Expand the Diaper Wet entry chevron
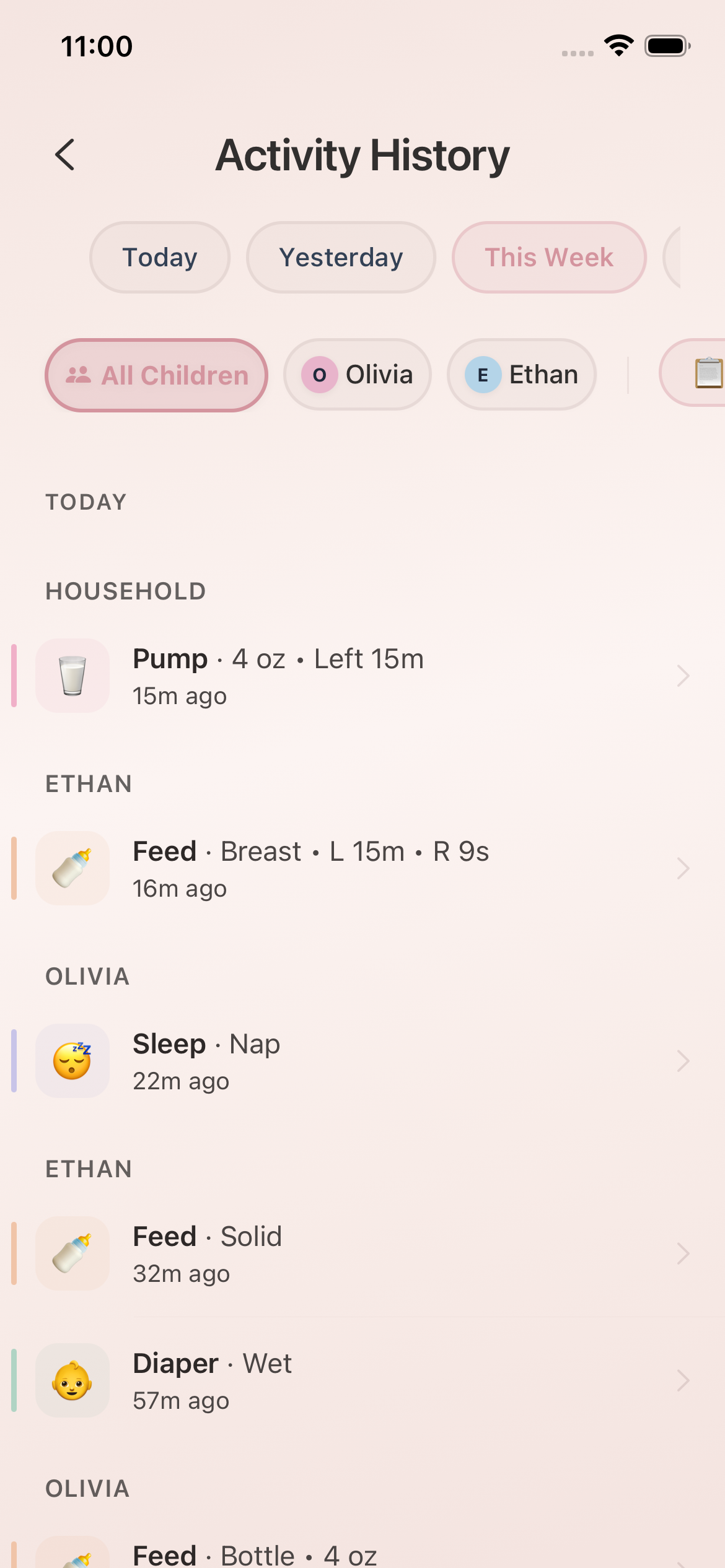This screenshot has width=725, height=1568. pyautogui.click(x=682, y=1380)
